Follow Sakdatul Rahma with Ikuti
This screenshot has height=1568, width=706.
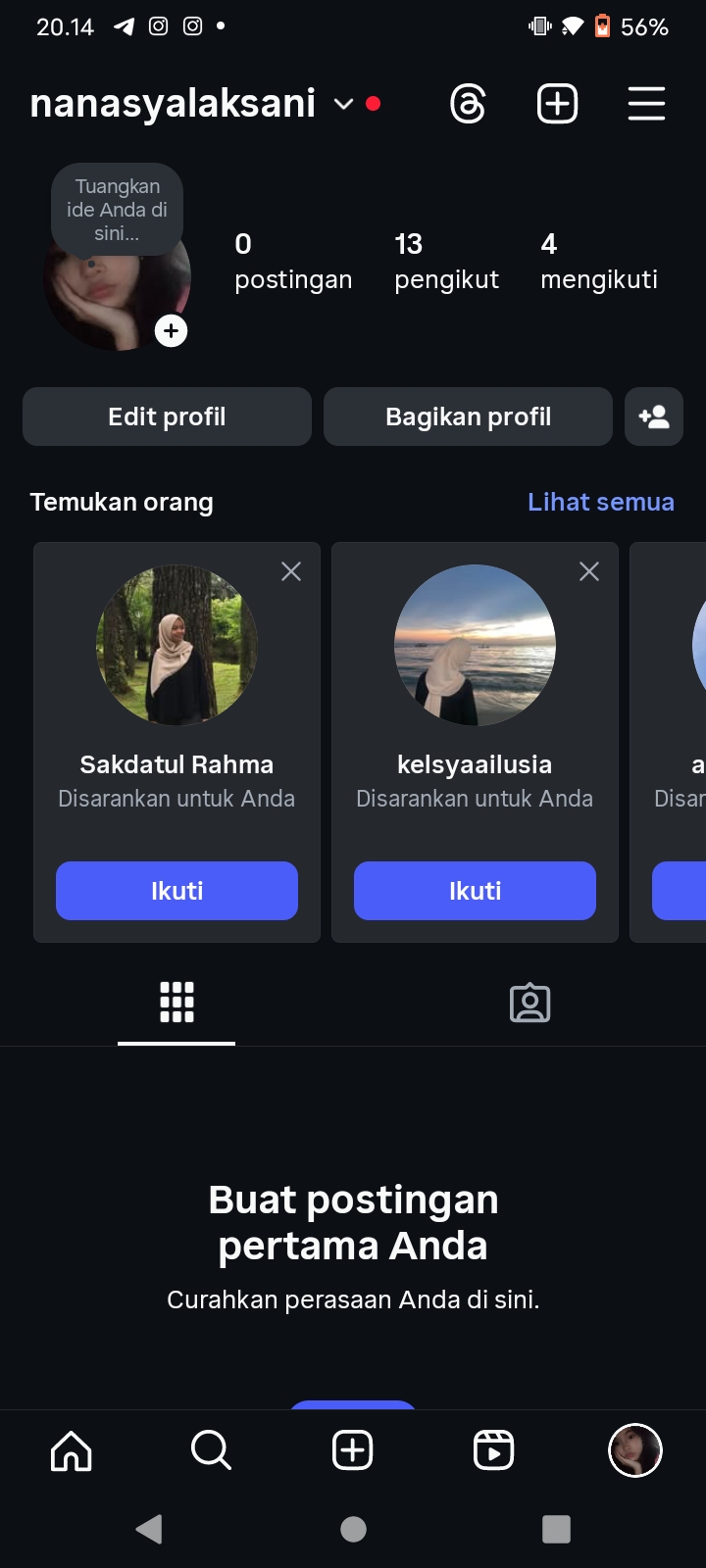coord(176,891)
